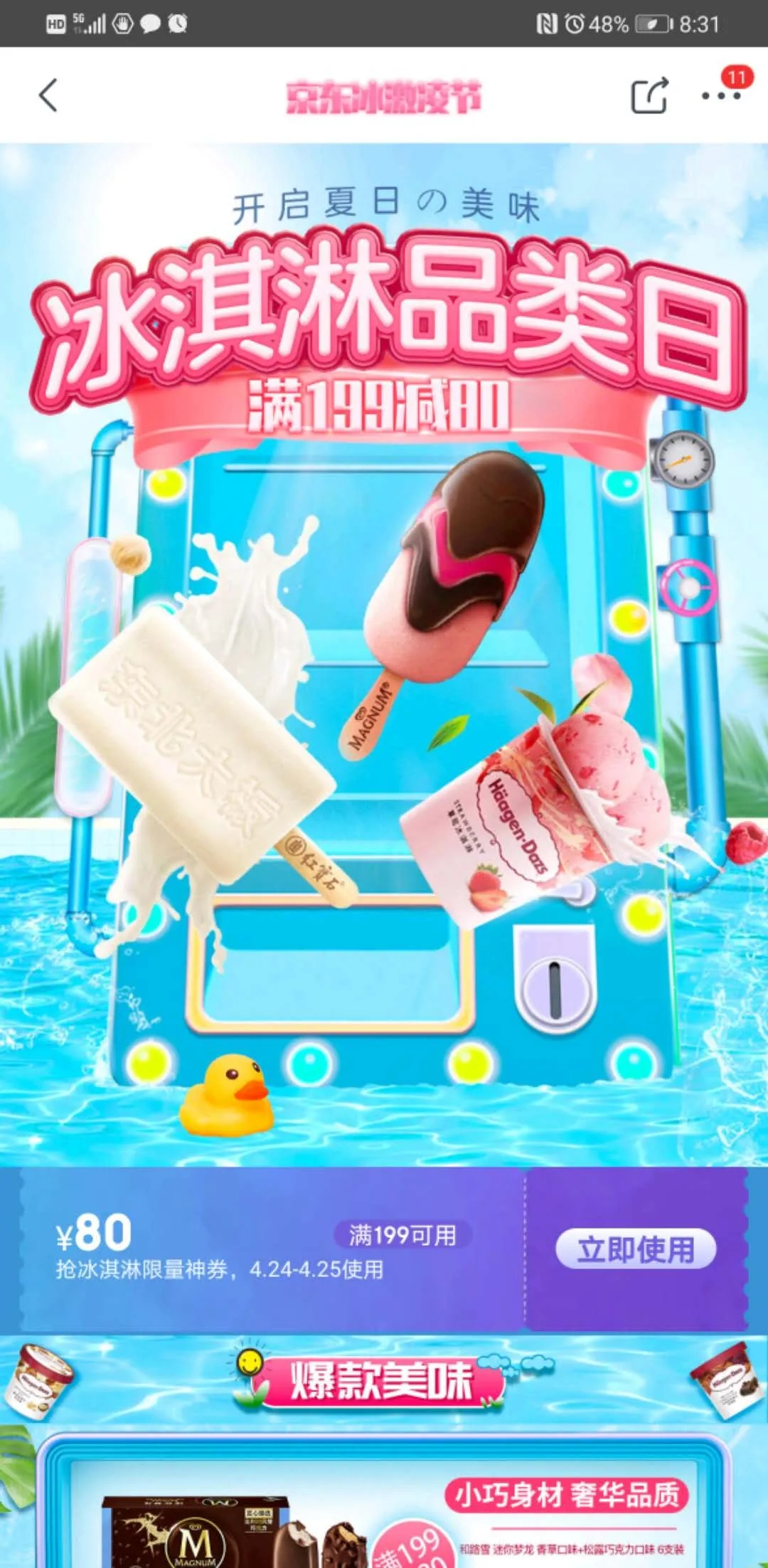Image resolution: width=768 pixels, height=1568 pixels.
Task: Go back to the previous page
Action: click(48, 95)
